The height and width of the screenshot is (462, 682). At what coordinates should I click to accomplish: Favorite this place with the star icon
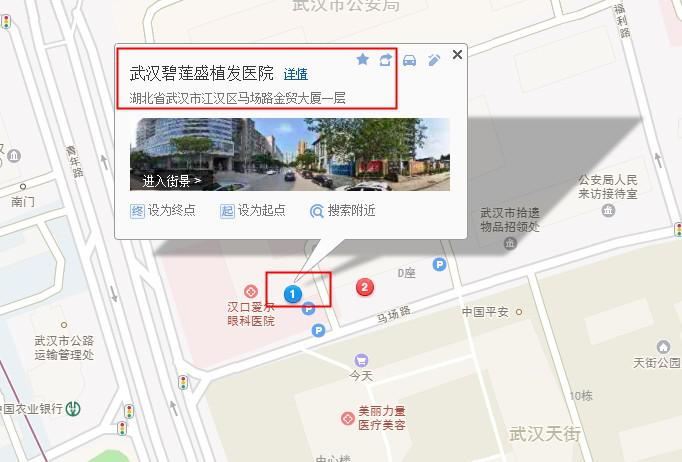point(363,60)
